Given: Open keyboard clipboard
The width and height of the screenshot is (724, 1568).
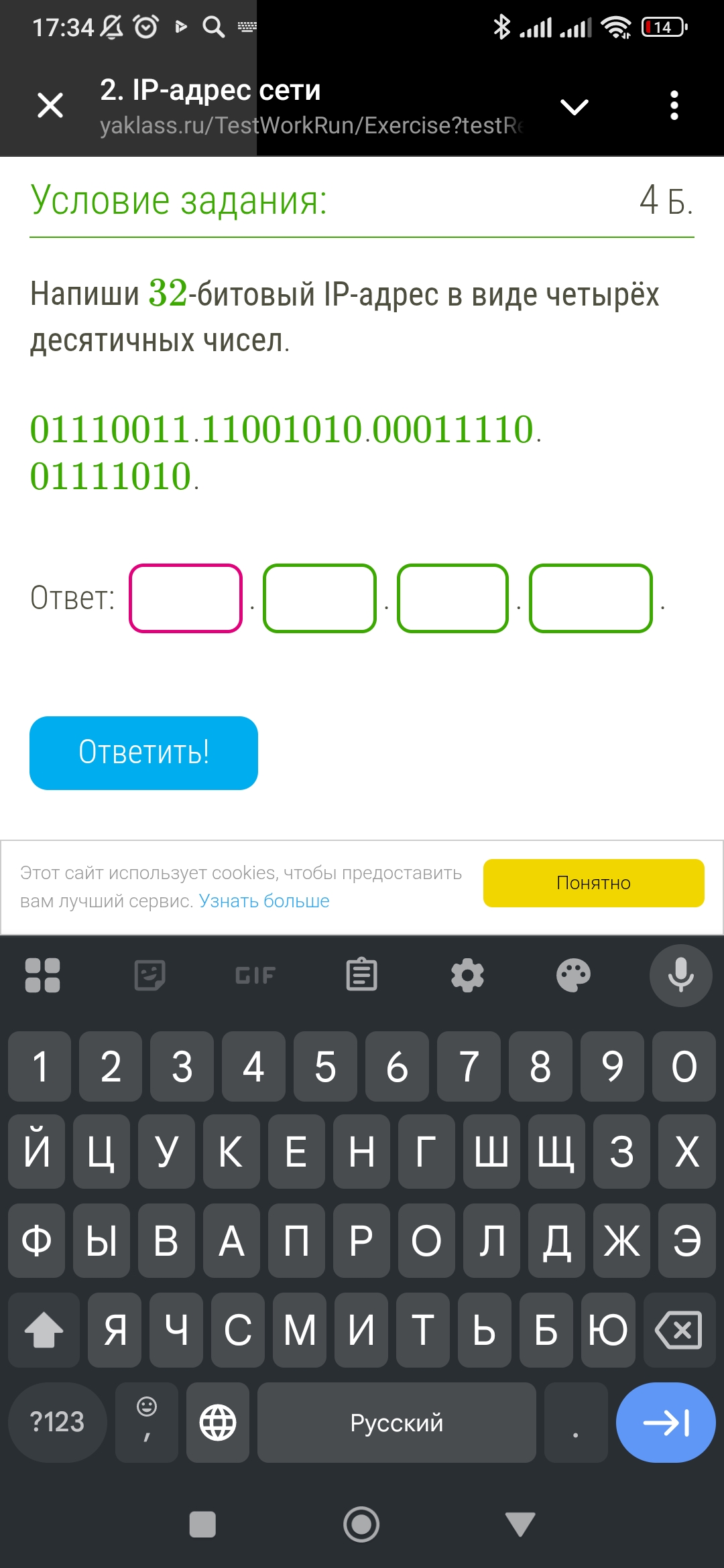Looking at the screenshot, I should pyautogui.click(x=361, y=975).
